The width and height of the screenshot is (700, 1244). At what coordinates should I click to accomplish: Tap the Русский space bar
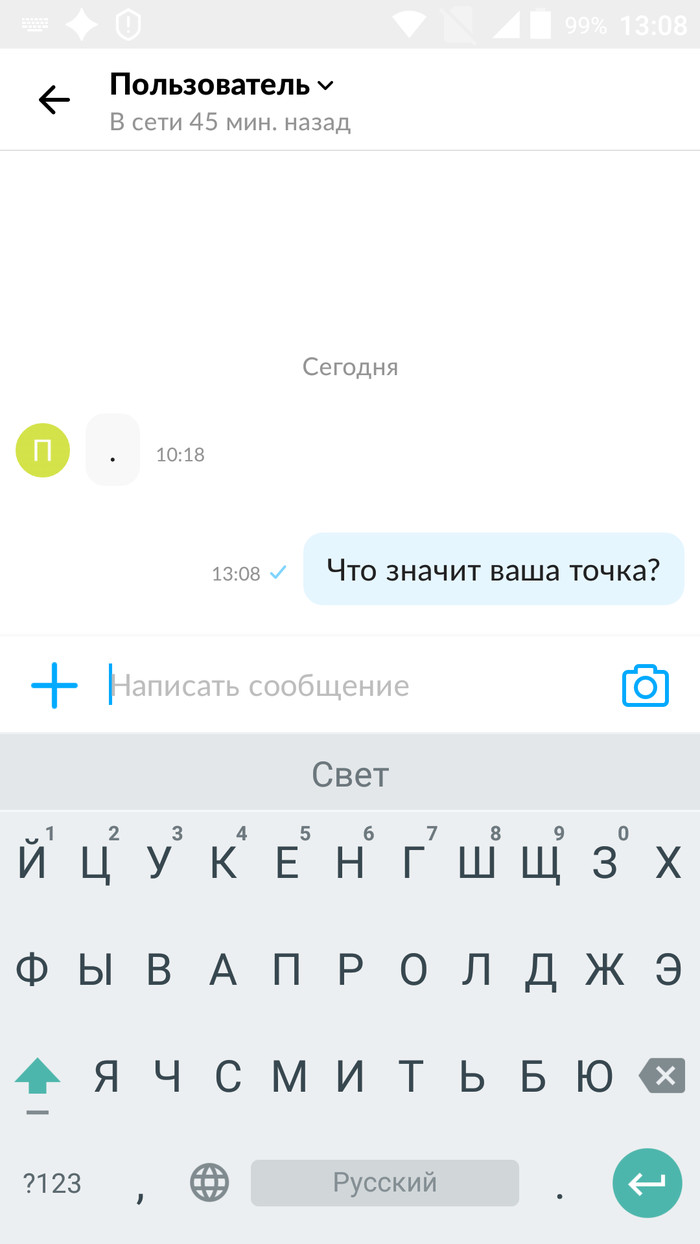[x=385, y=1183]
